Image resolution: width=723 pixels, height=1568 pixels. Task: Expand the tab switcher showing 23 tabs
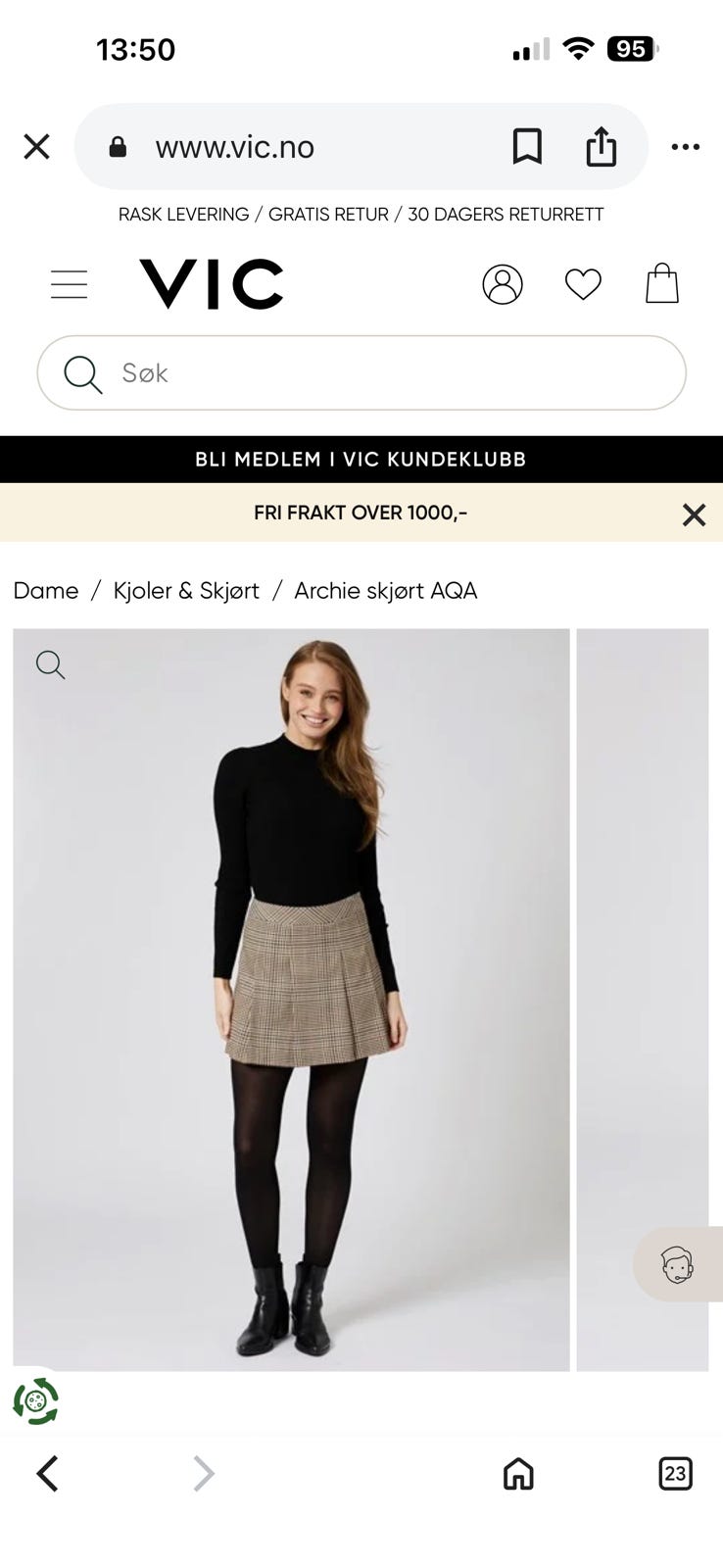click(x=675, y=1473)
